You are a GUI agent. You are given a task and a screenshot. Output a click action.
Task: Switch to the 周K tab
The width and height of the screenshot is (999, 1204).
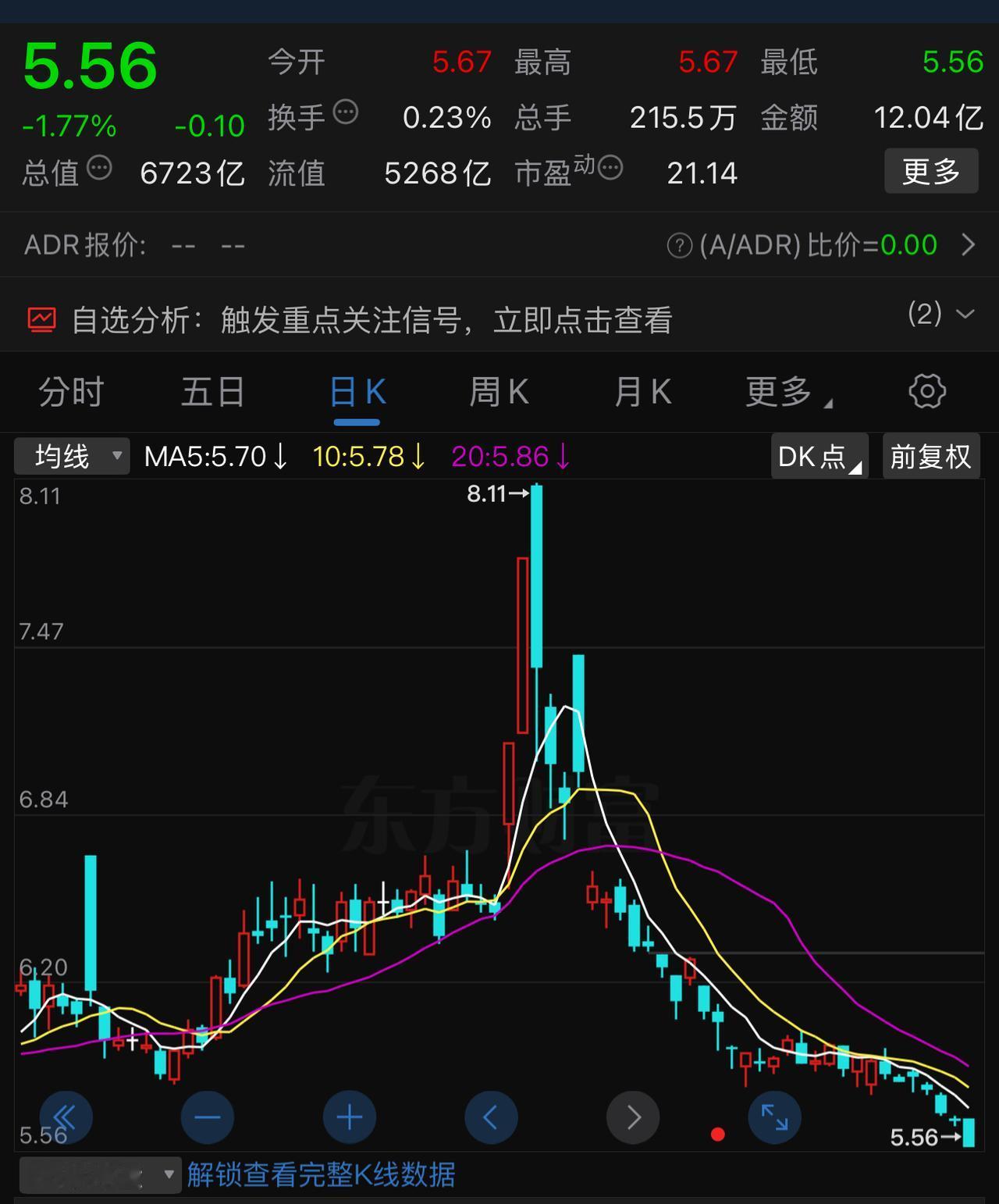(x=499, y=391)
